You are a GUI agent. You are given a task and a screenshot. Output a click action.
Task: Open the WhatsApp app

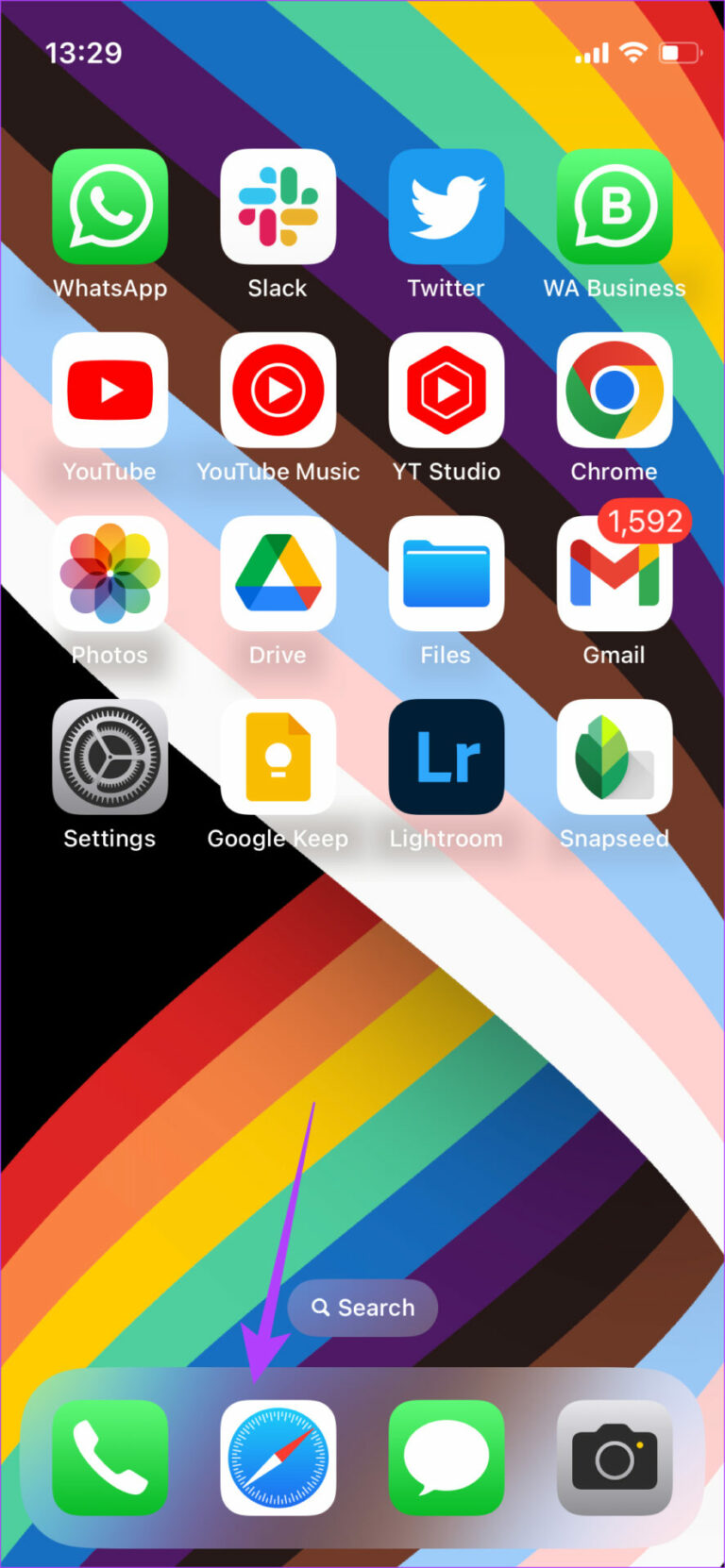pos(110,207)
